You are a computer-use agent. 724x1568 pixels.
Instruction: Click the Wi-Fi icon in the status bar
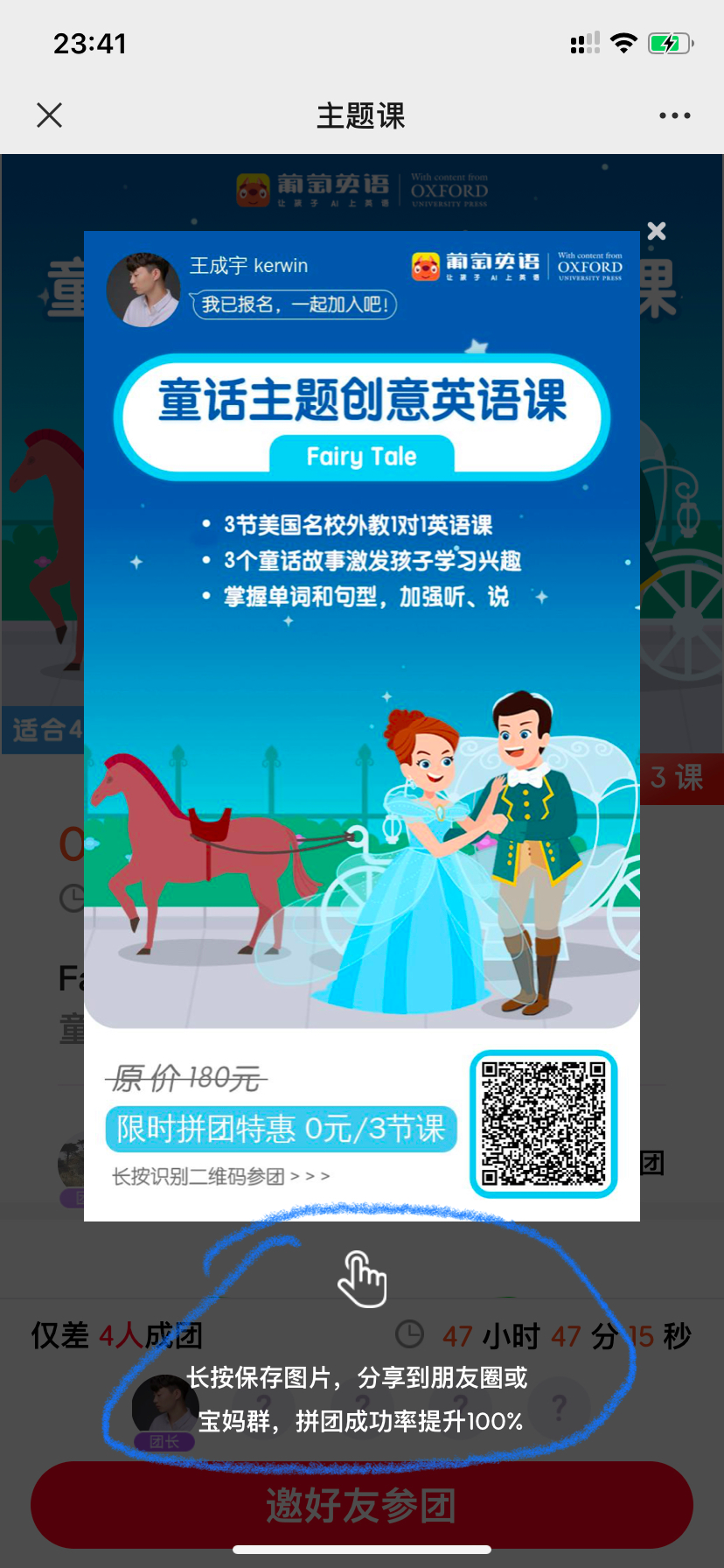click(623, 42)
